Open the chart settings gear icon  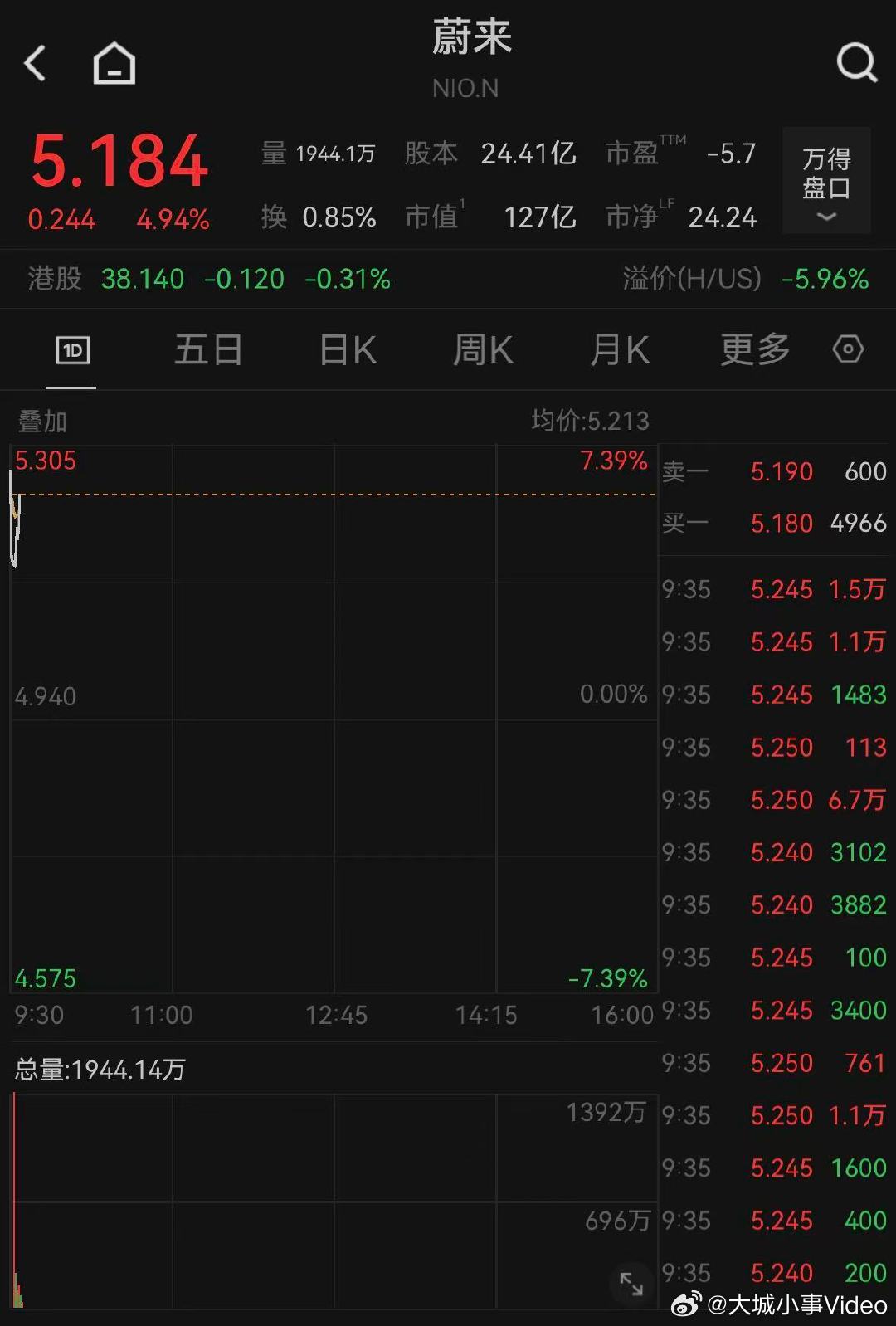pyautogui.click(x=848, y=349)
